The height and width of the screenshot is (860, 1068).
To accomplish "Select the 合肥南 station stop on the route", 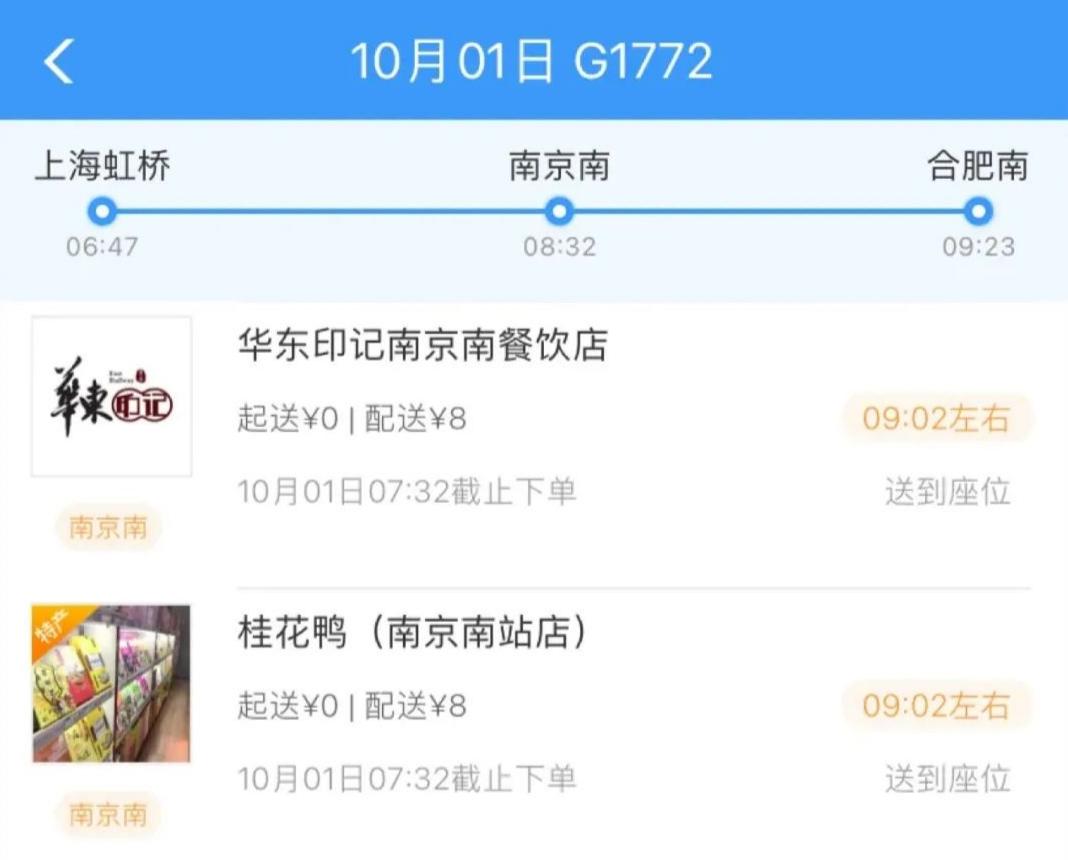I will [978, 211].
